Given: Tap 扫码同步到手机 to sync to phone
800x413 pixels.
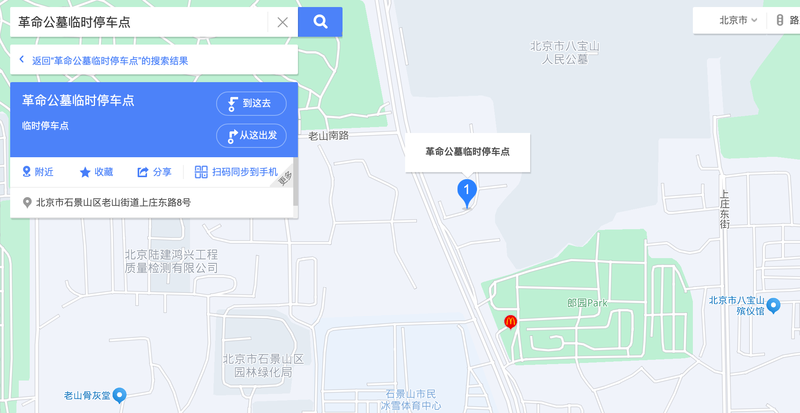Looking at the screenshot, I should coord(236,172).
